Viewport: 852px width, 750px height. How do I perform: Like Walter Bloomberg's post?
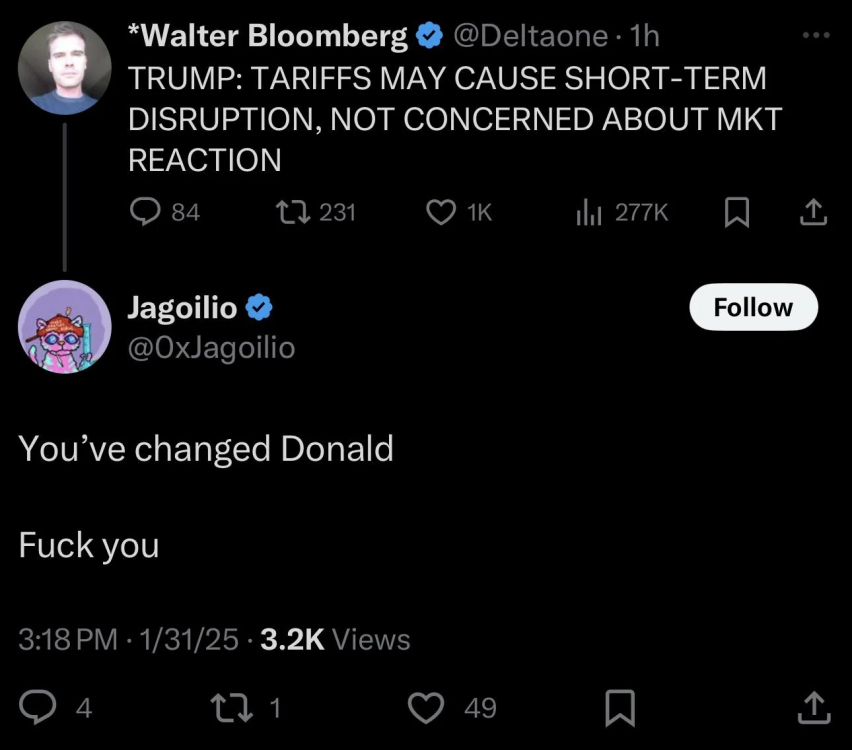(441, 212)
